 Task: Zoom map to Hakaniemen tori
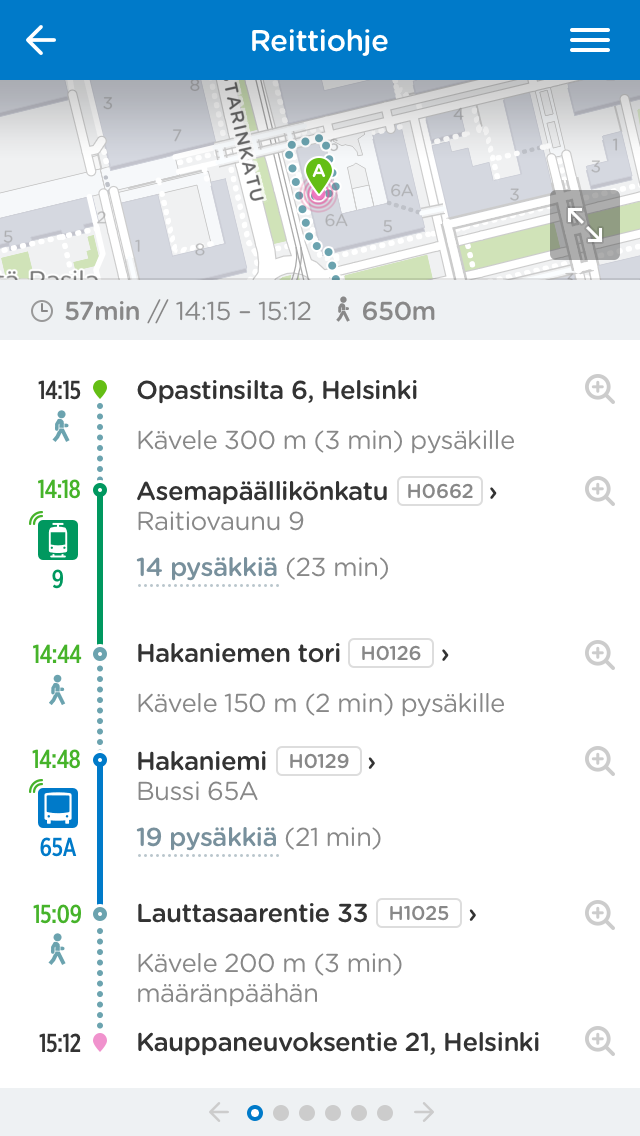(x=599, y=654)
